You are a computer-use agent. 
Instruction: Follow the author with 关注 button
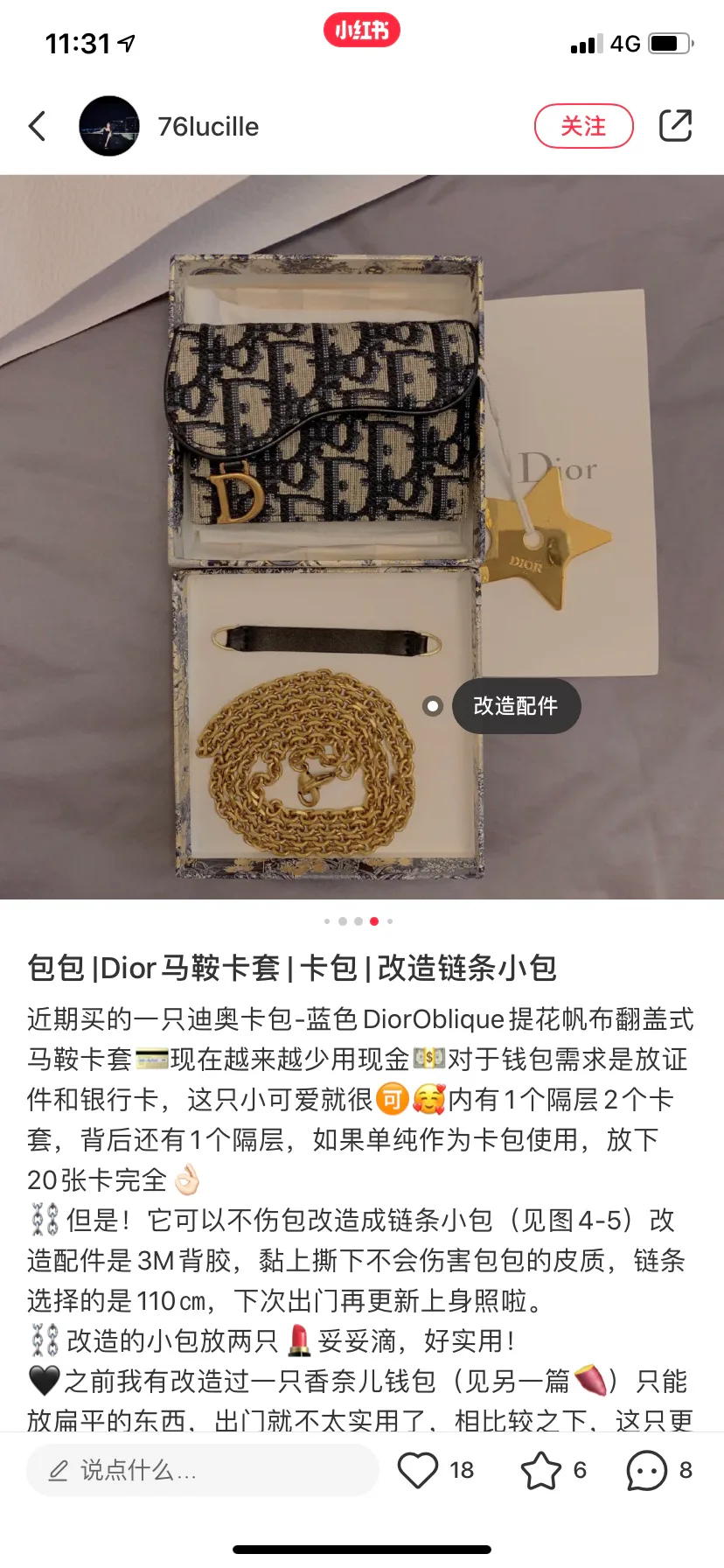[x=583, y=126]
